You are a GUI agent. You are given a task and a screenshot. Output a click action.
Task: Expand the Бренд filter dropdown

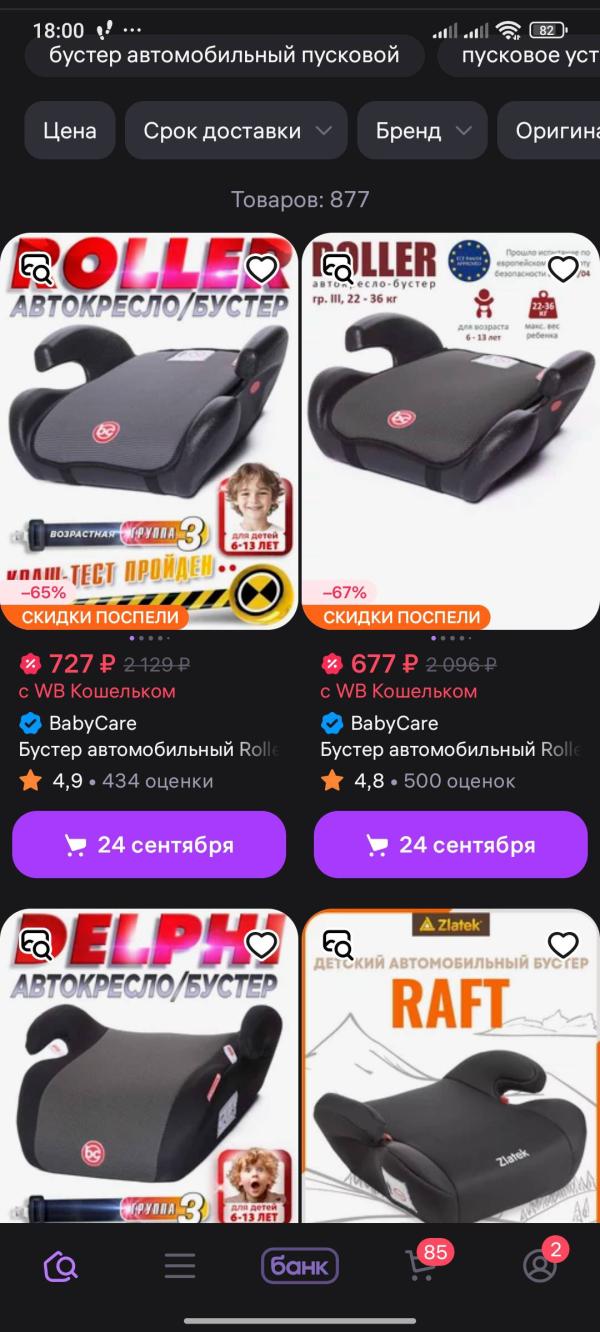tap(422, 131)
